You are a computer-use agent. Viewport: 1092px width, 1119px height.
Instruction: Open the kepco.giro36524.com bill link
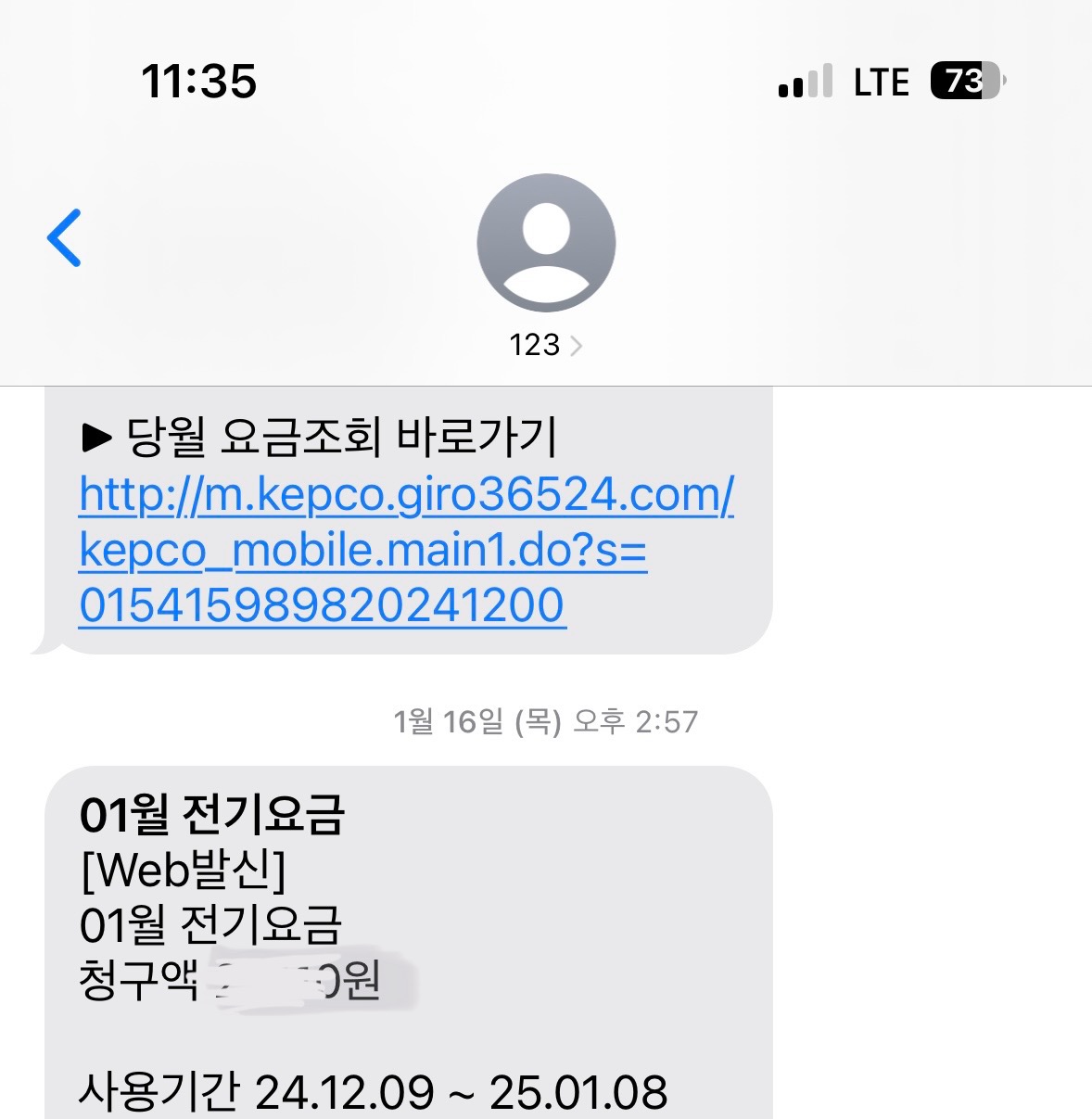coord(406,549)
